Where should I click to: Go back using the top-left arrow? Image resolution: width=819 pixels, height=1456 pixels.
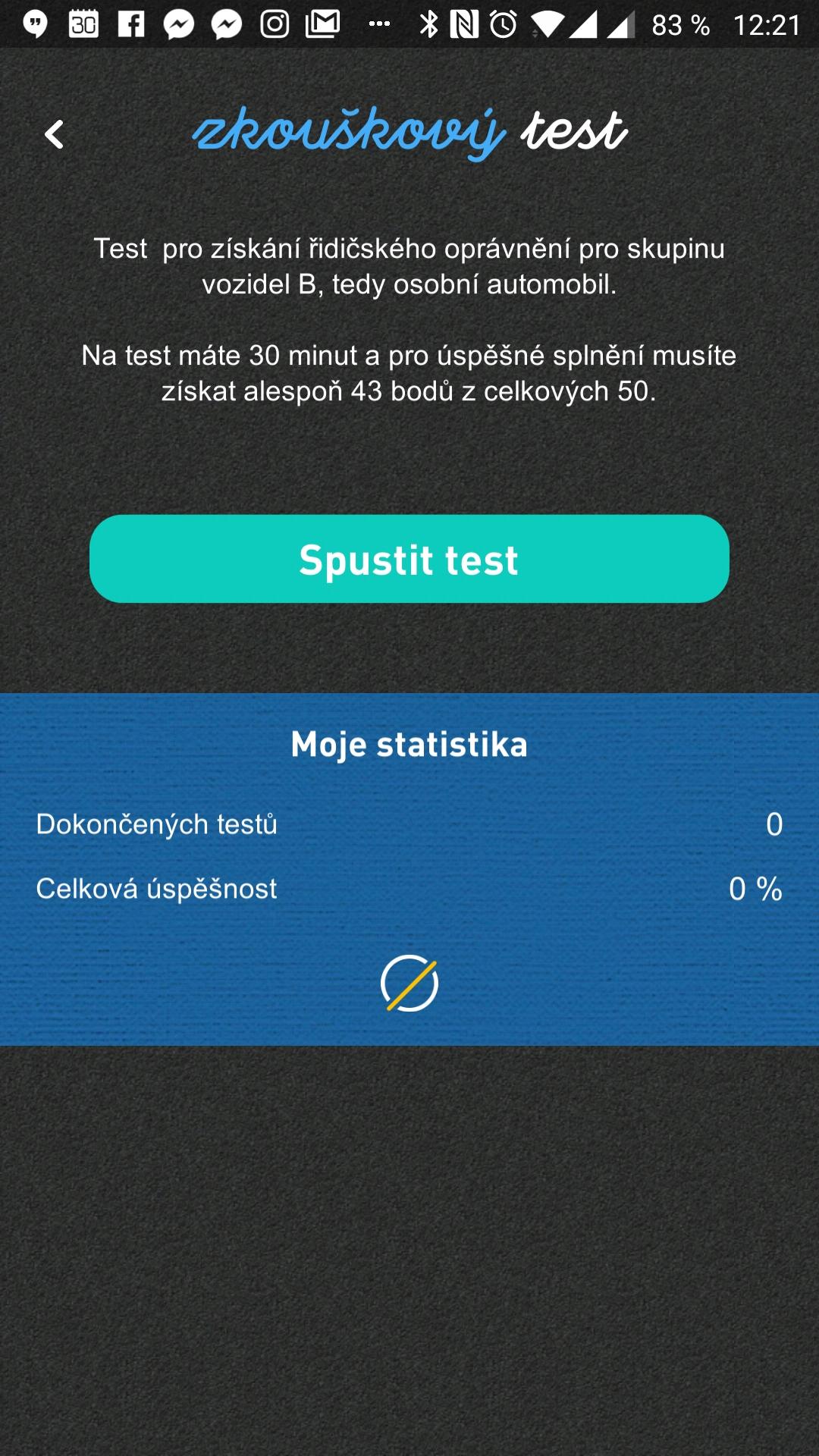tap(54, 135)
